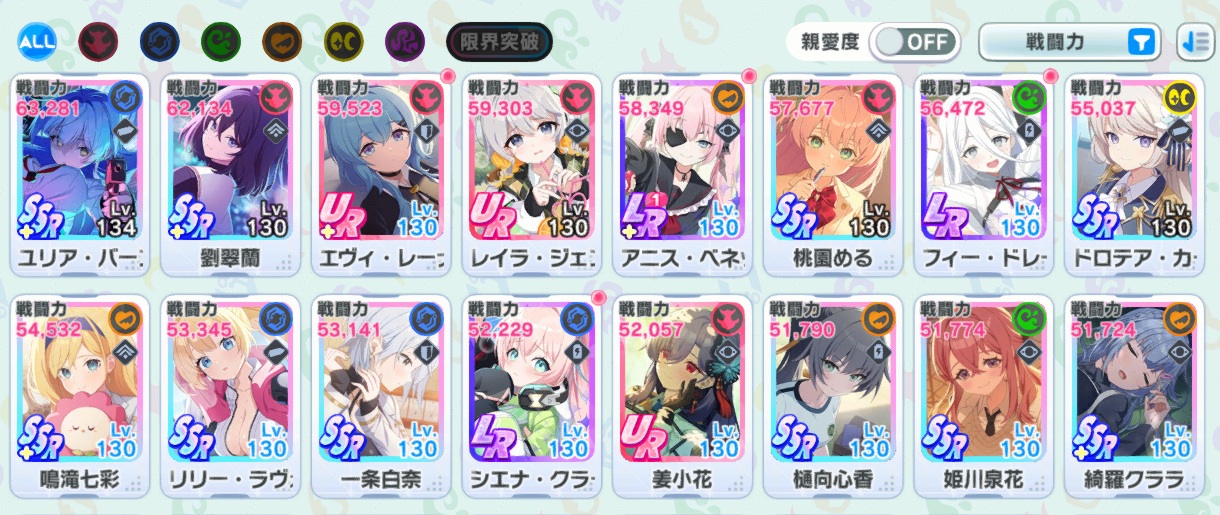This screenshot has height=515, width=1220.
Task: Open the 綺羅クララ character card
Action: pos(1131,390)
